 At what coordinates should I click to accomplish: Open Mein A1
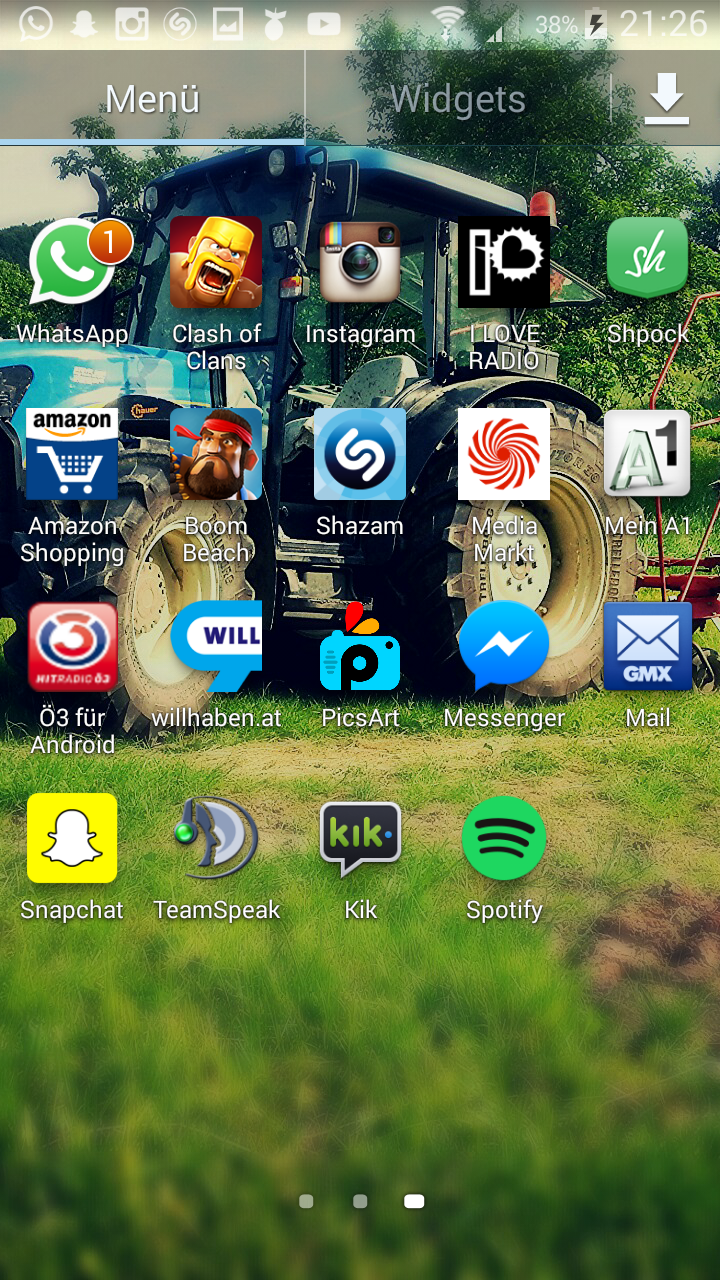[648, 454]
